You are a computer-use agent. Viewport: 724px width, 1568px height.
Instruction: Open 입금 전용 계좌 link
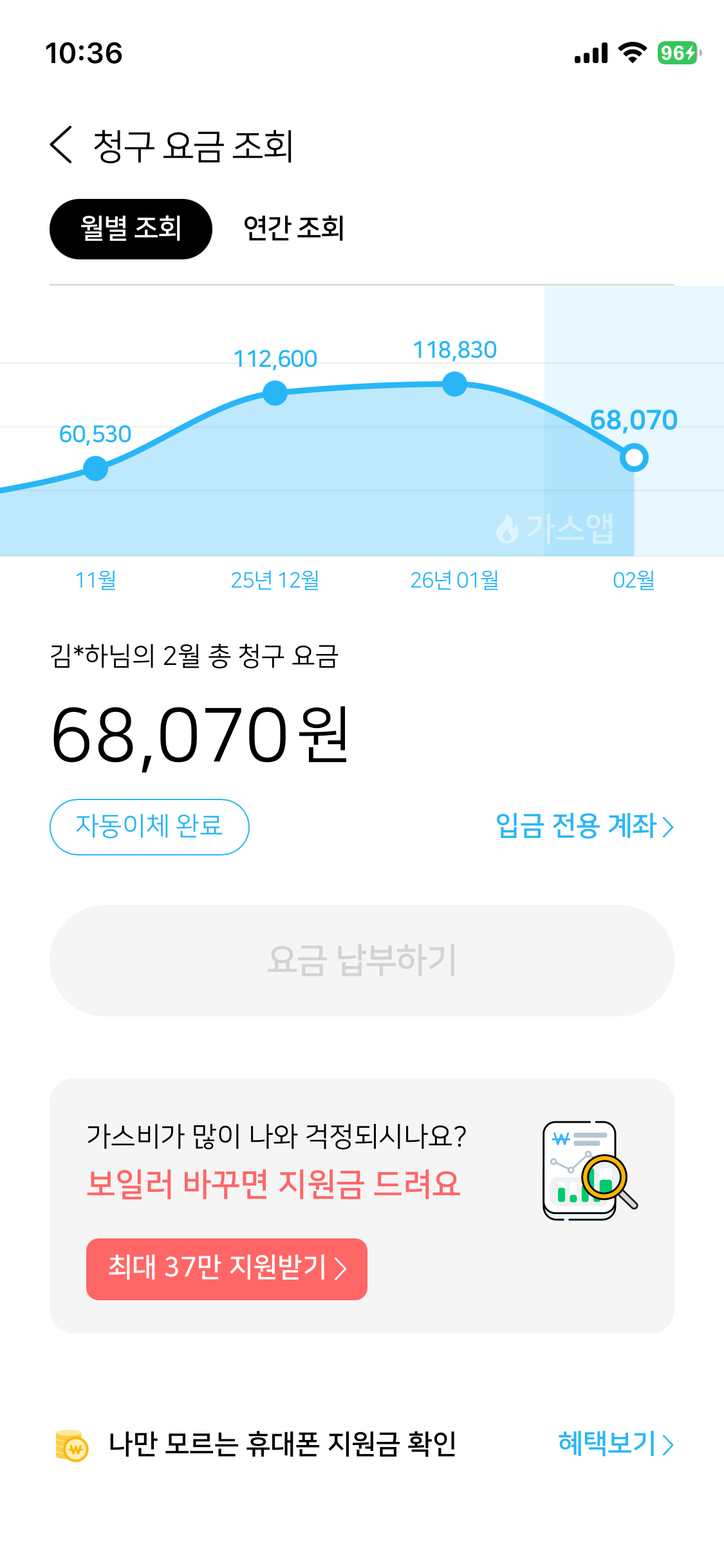(x=585, y=826)
